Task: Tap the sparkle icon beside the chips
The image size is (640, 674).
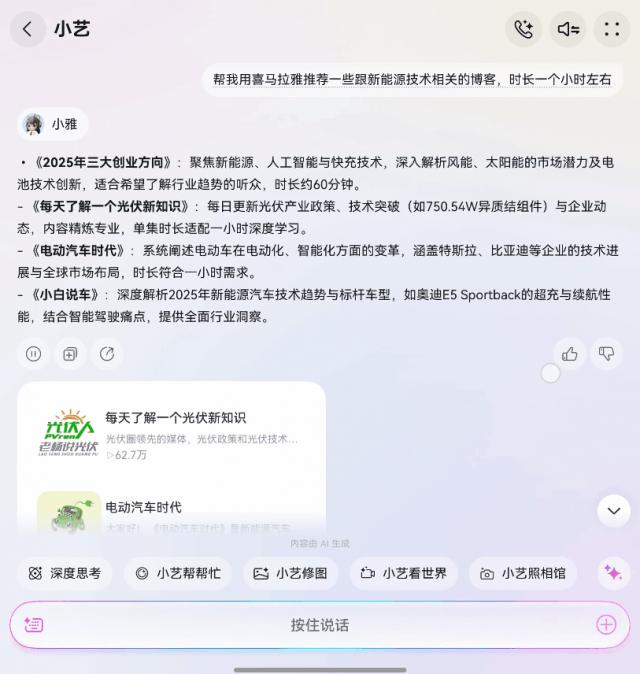Action: [612, 573]
